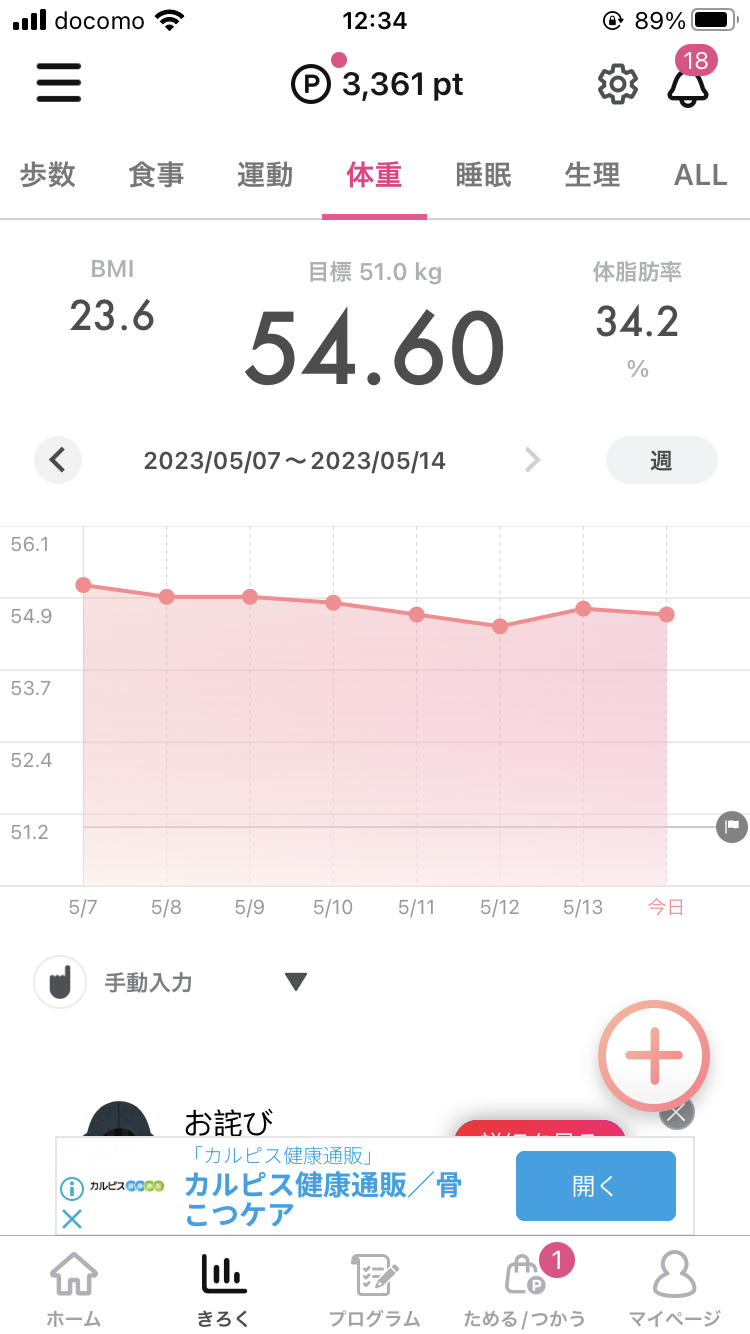Image resolution: width=750 pixels, height=1334 pixels.
Task: Switch to the 歩数 tab
Action: [48, 175]
